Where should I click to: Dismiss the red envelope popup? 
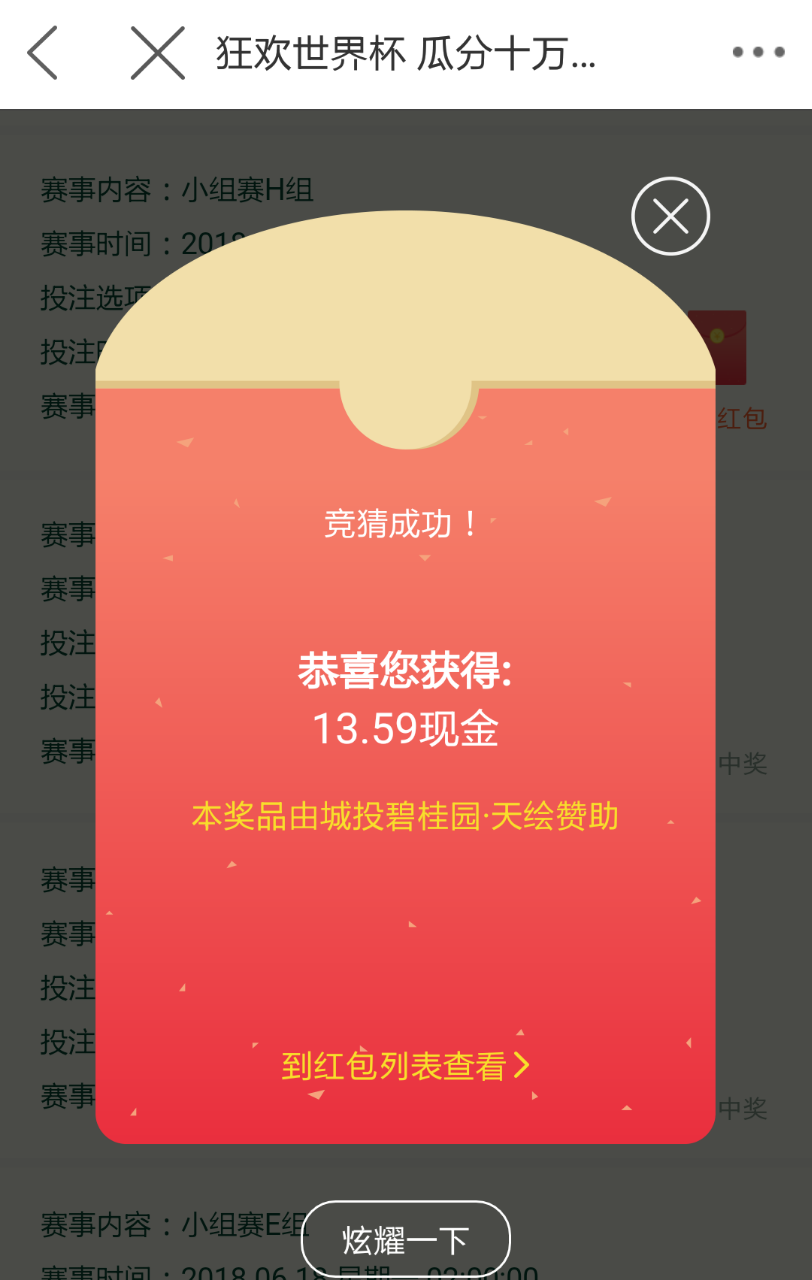pos(670,216)
